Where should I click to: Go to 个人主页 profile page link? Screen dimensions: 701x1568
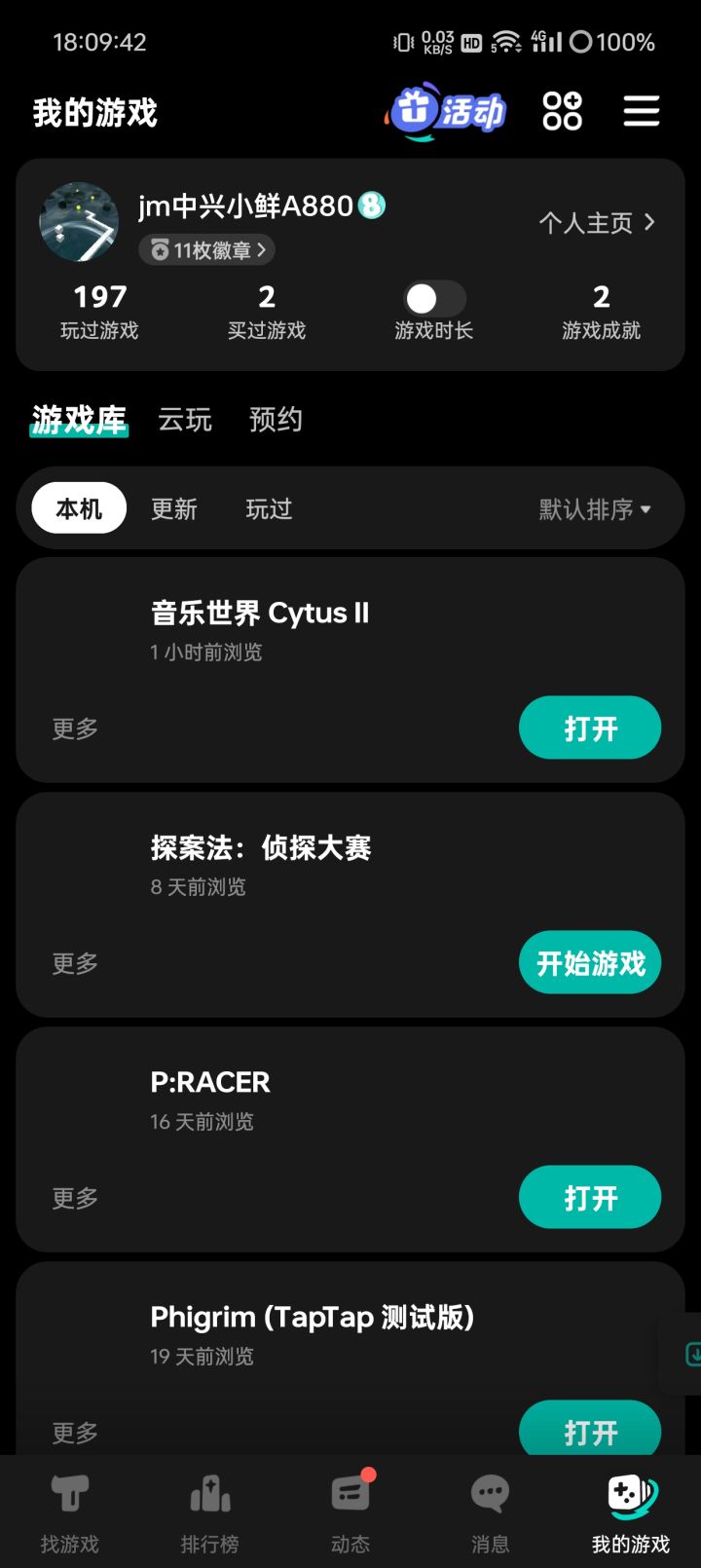pos(597,222)
